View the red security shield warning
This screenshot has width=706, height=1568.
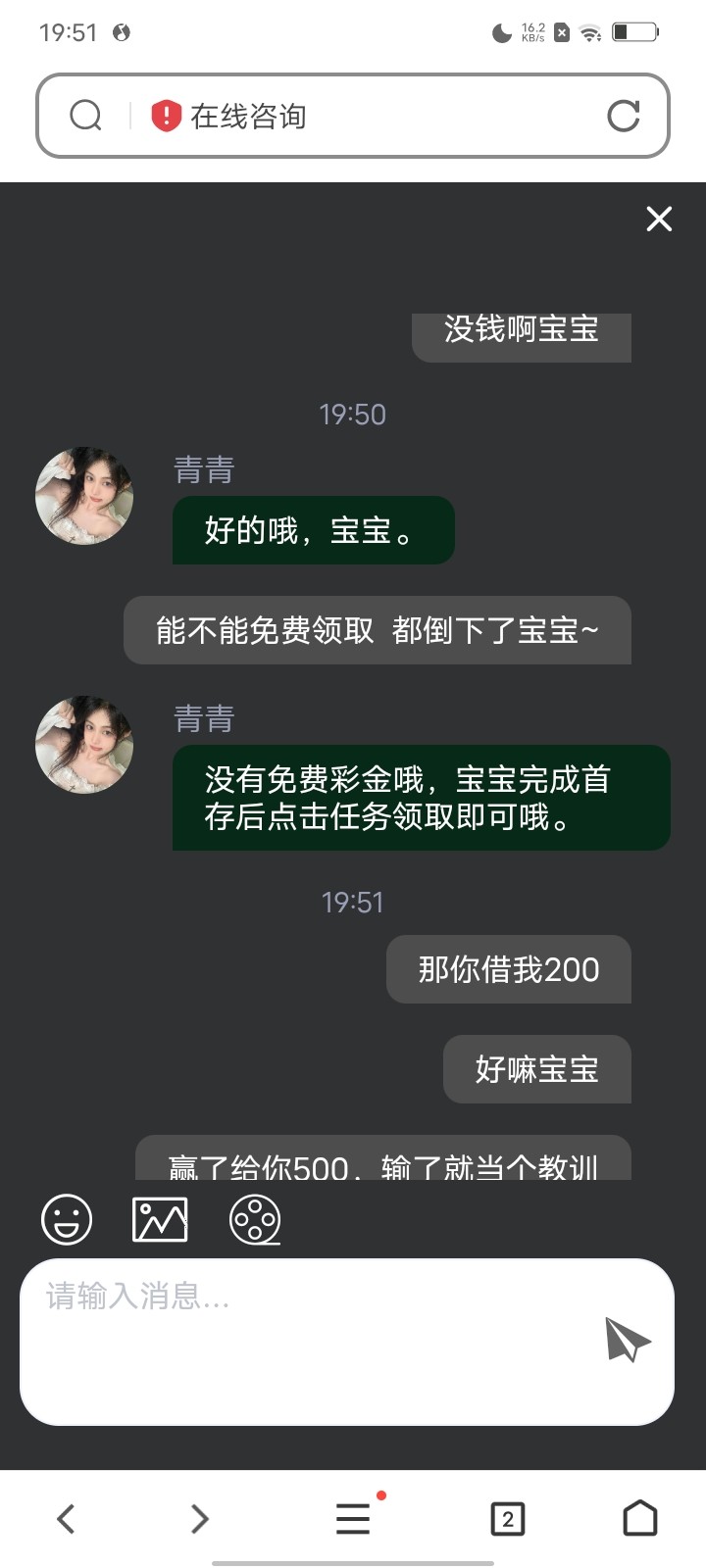point(166,116)
